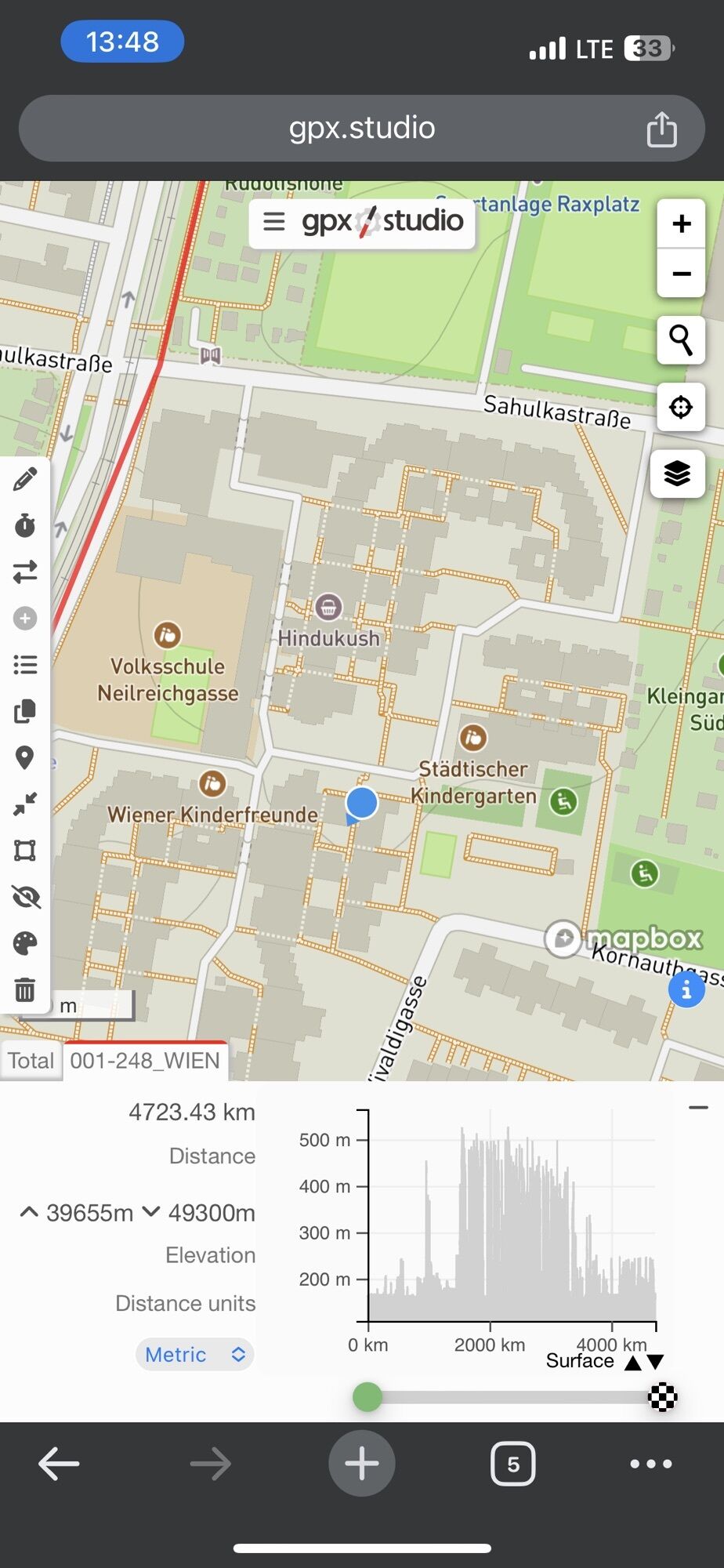Open the Metric distance units dropdown
Image resolution: width=724 pixels, height=1568 pixels.
pos(194,1354)
